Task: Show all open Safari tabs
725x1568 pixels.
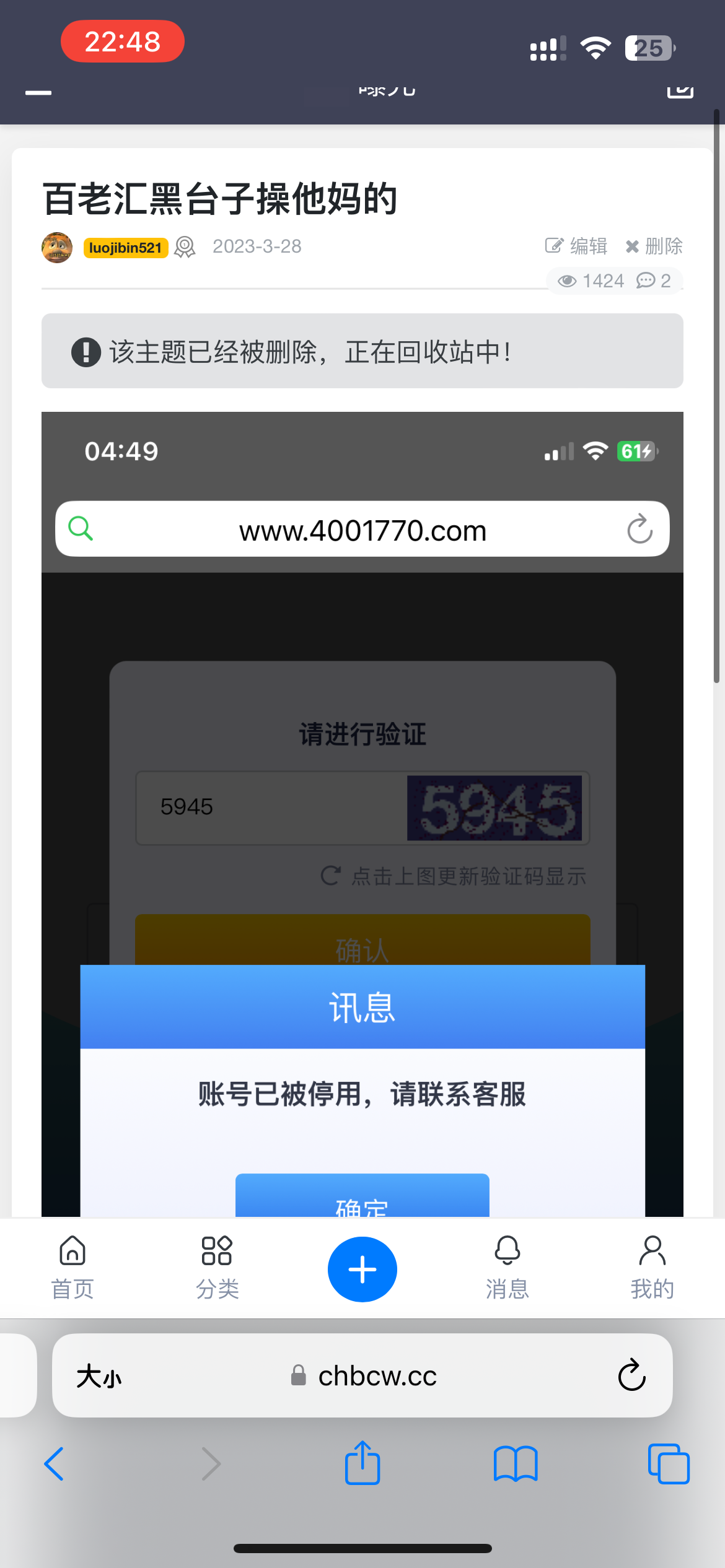Action: point(668,1464)
